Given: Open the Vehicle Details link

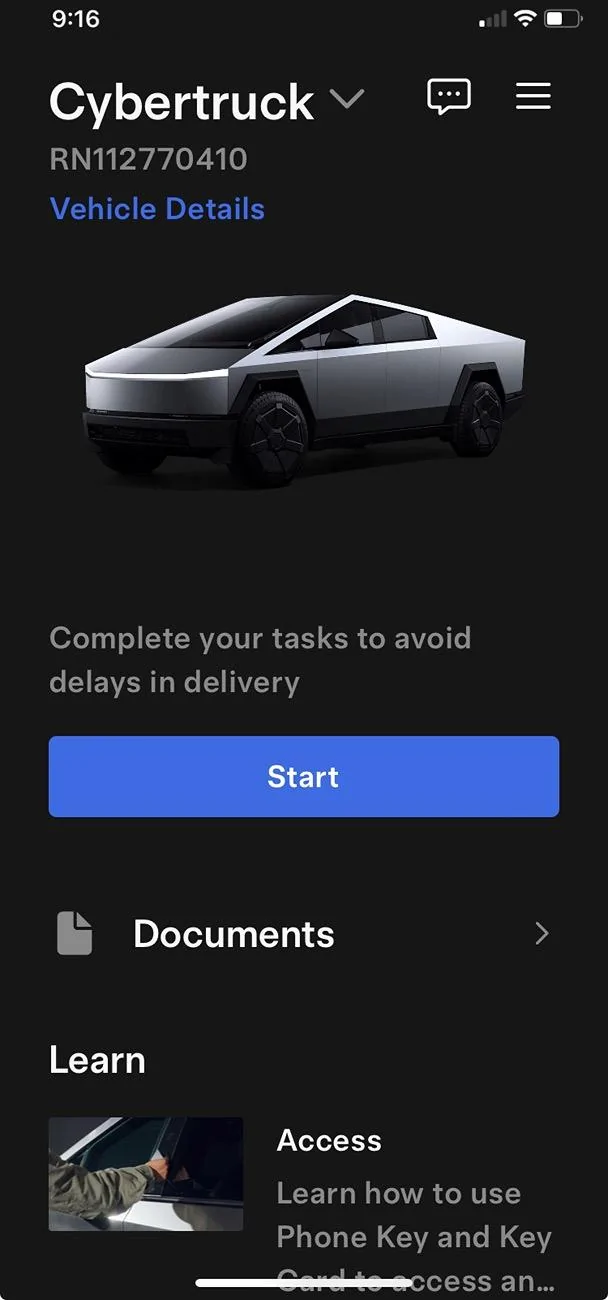Looking at the screenshot, I should [x=157, y=209].
